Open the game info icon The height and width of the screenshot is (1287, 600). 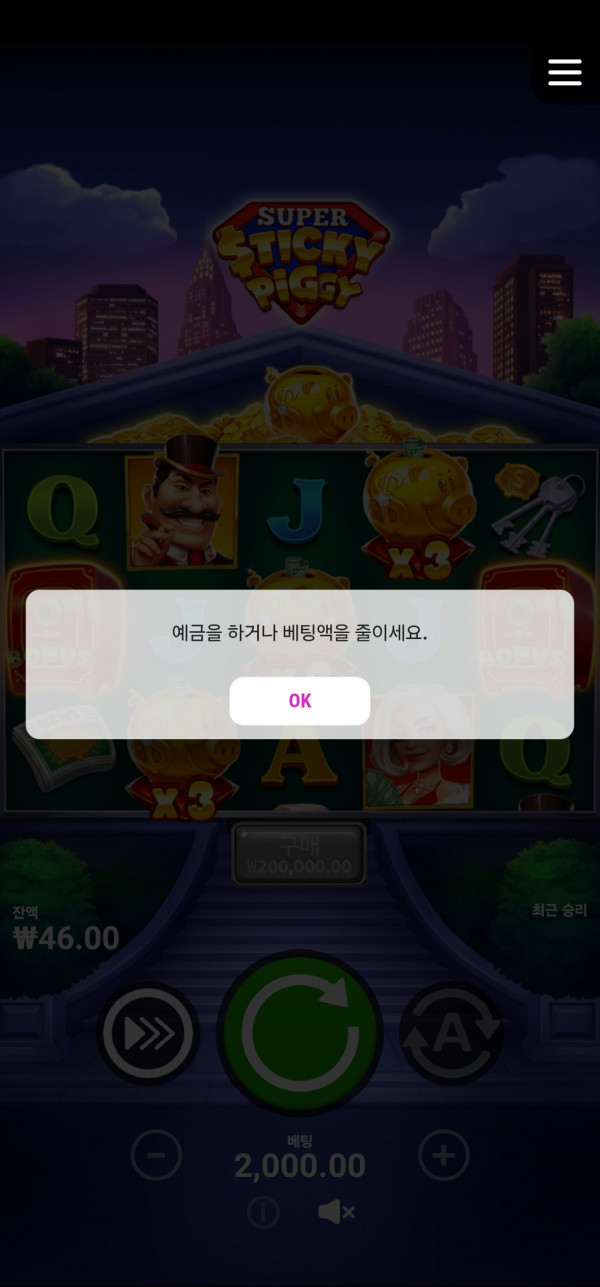[x=263, y=1213]
